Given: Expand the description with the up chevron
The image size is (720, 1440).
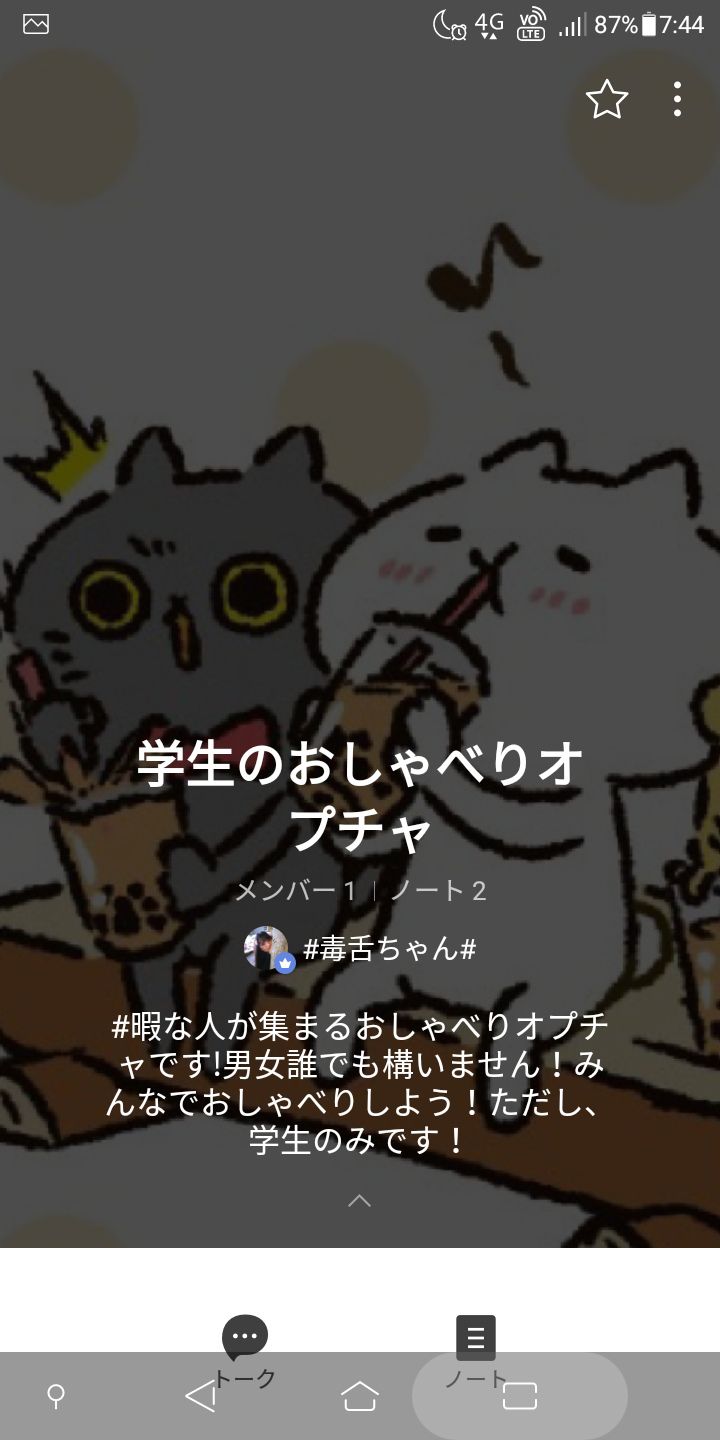Looking at the screenshot, I should pyautogui.click(x=359, y=1201).
